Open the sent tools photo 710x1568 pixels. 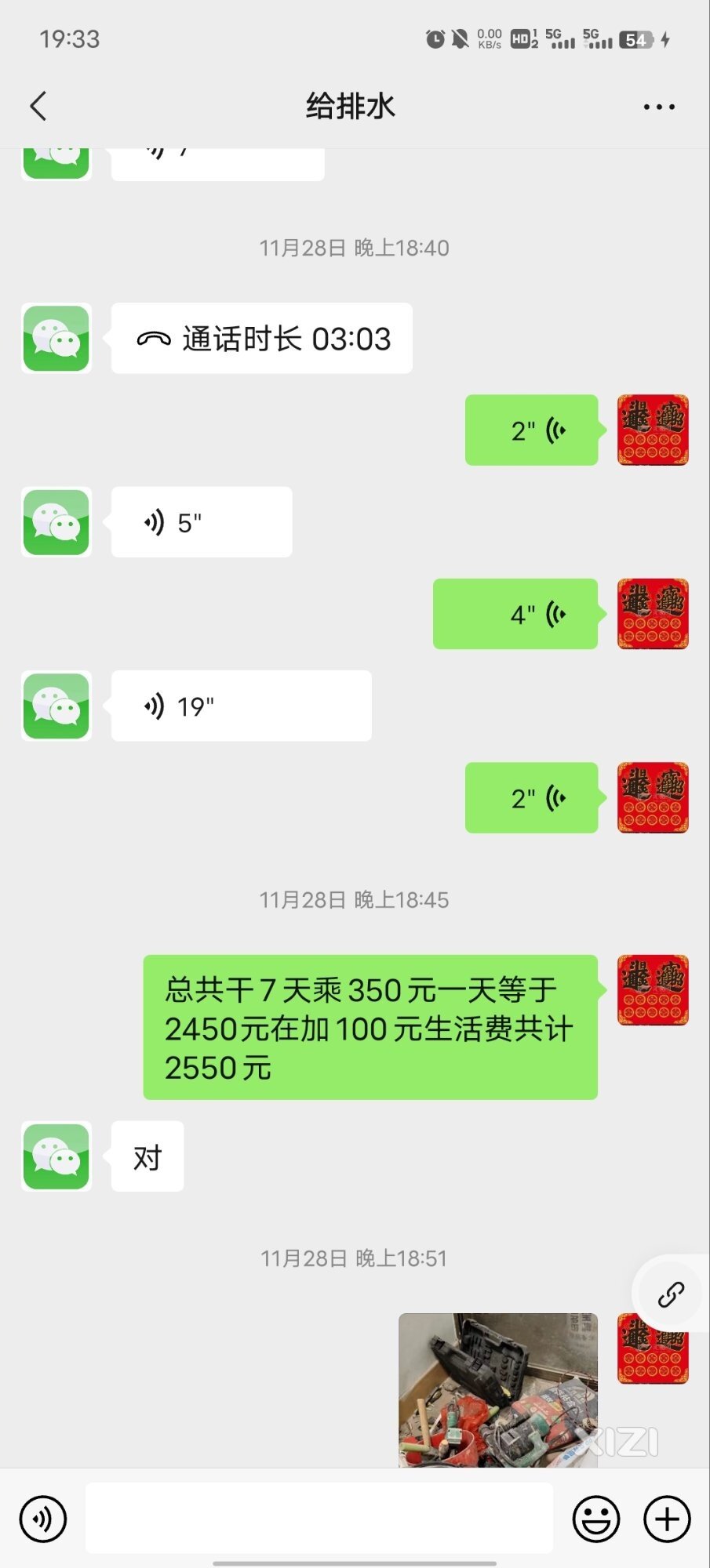click(498, 1389)
